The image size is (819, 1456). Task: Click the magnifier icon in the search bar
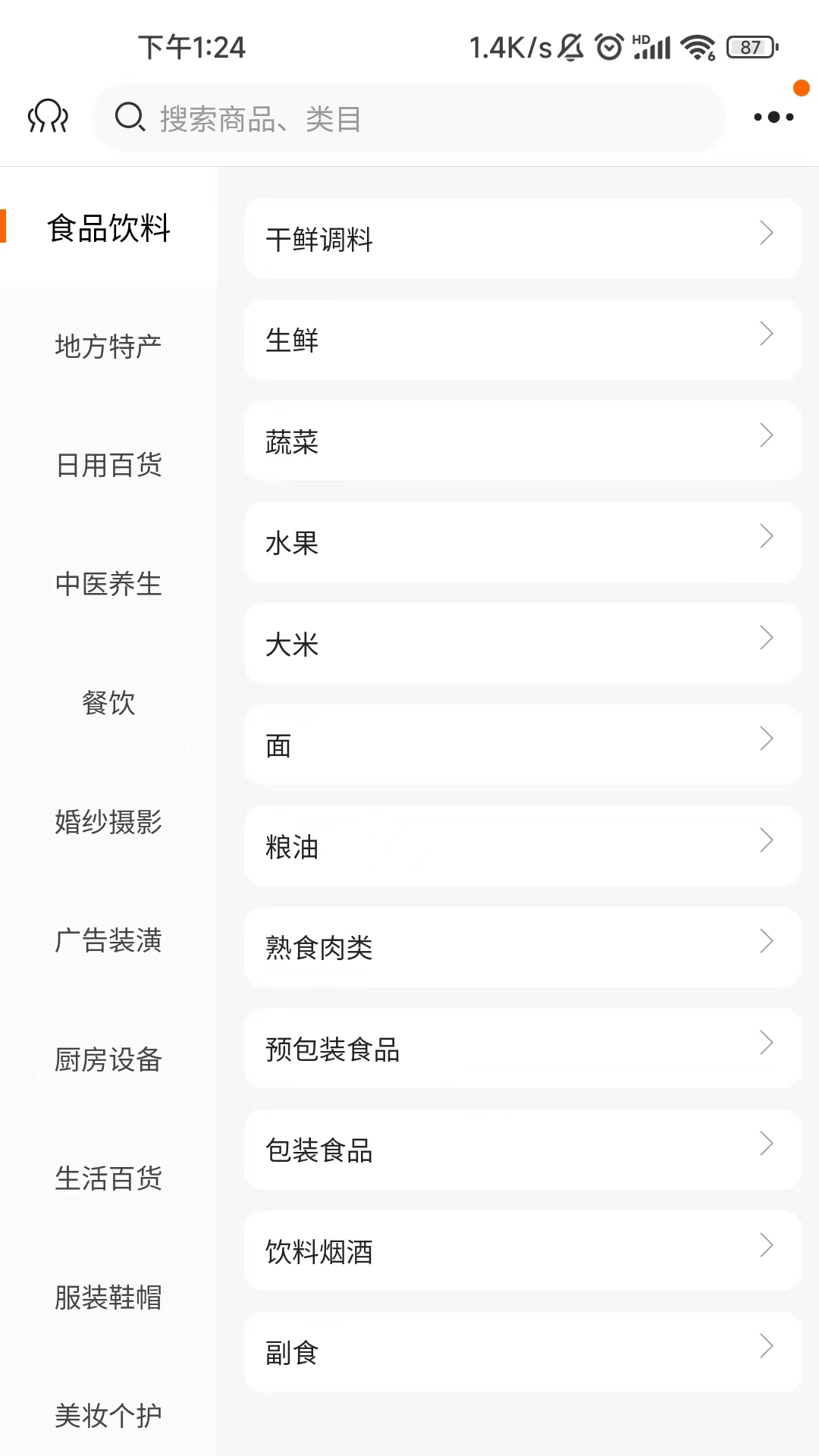tap(130, 118)
